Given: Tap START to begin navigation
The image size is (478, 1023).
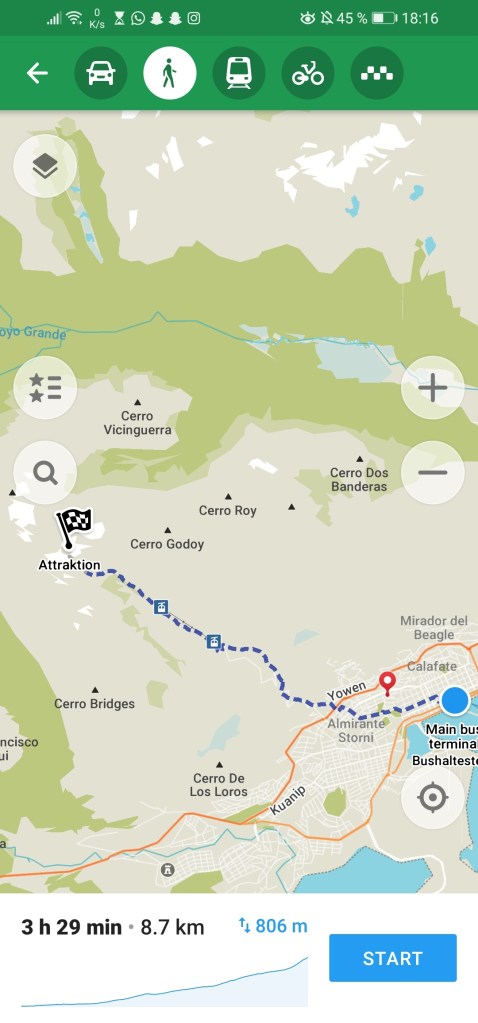Looking at the screenshot, I should tap(393, 958).
